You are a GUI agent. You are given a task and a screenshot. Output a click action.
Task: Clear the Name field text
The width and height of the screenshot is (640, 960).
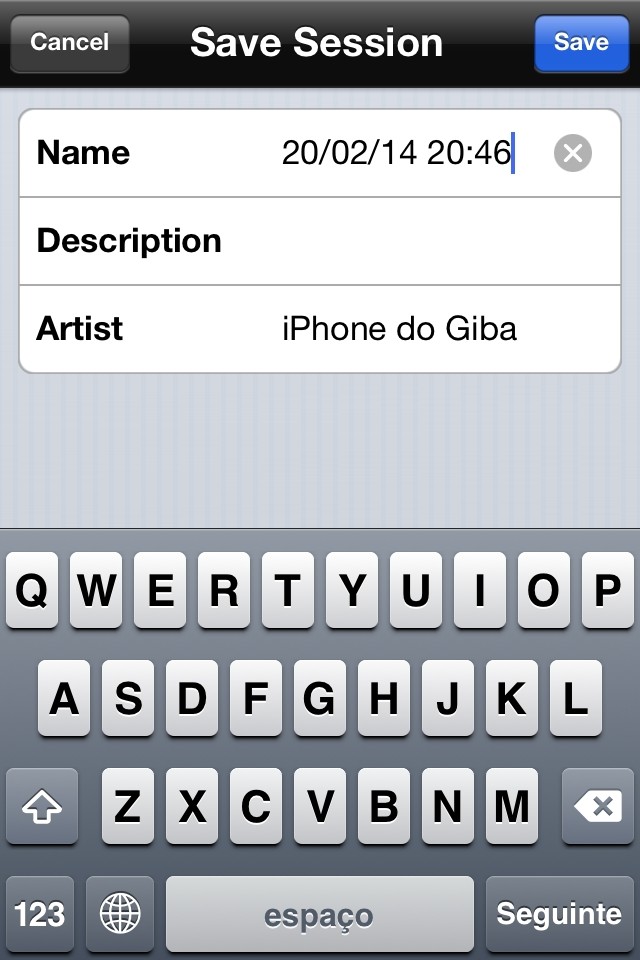(573, 153)
